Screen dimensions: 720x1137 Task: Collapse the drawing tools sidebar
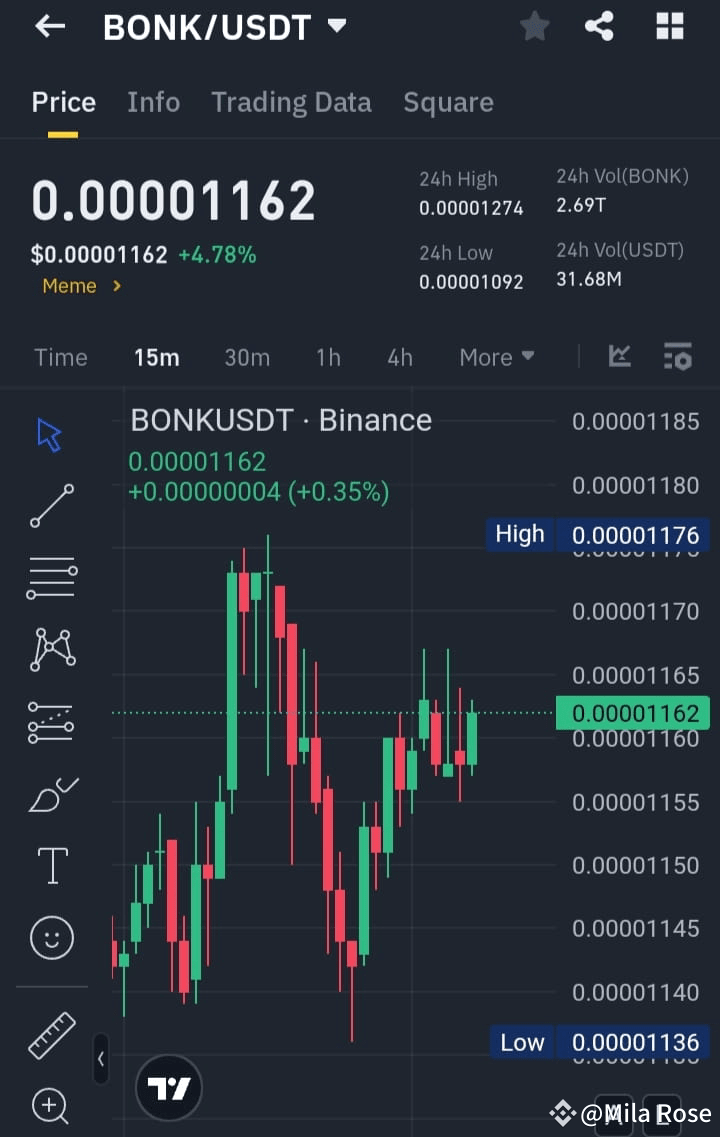(101, 1059)
